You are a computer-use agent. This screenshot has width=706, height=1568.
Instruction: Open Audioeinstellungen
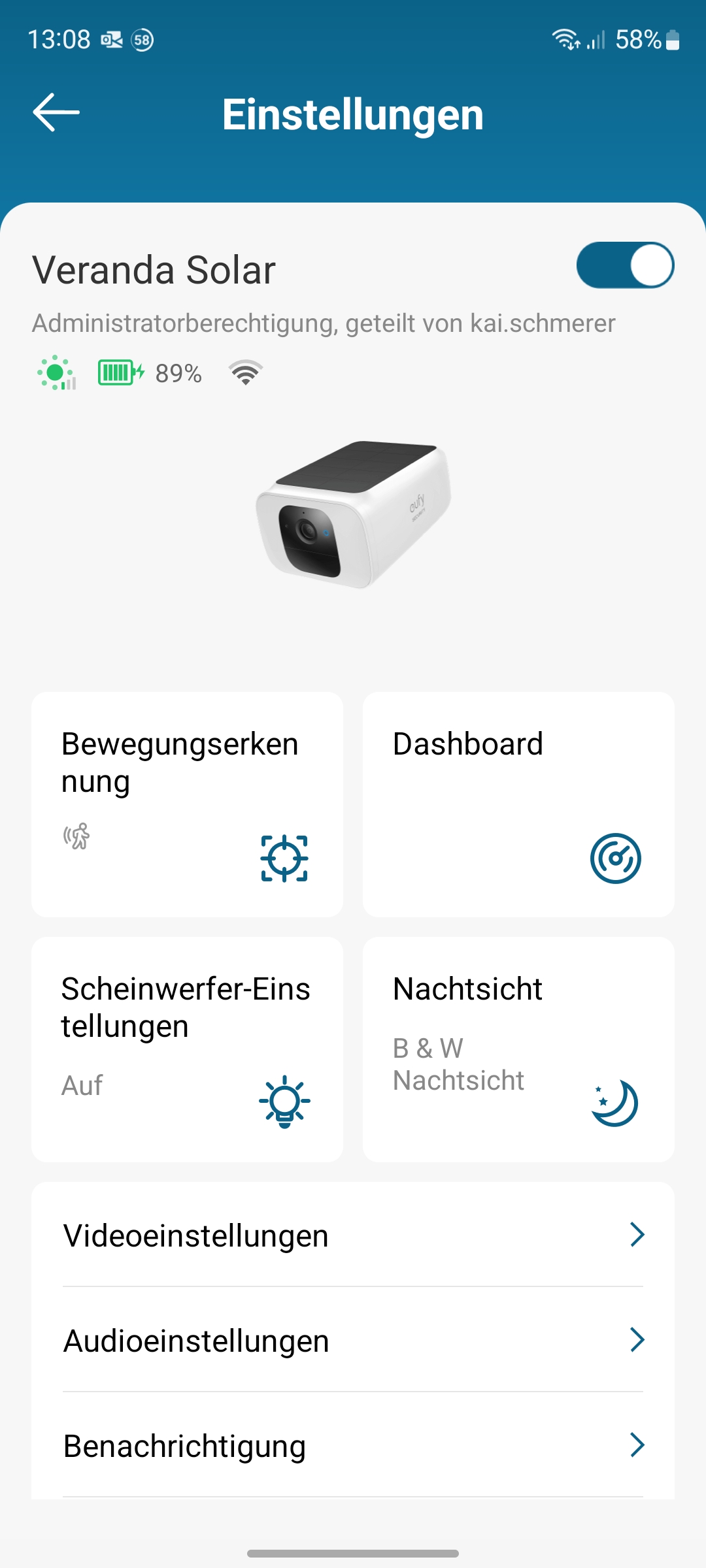[x=353, y=1341]
